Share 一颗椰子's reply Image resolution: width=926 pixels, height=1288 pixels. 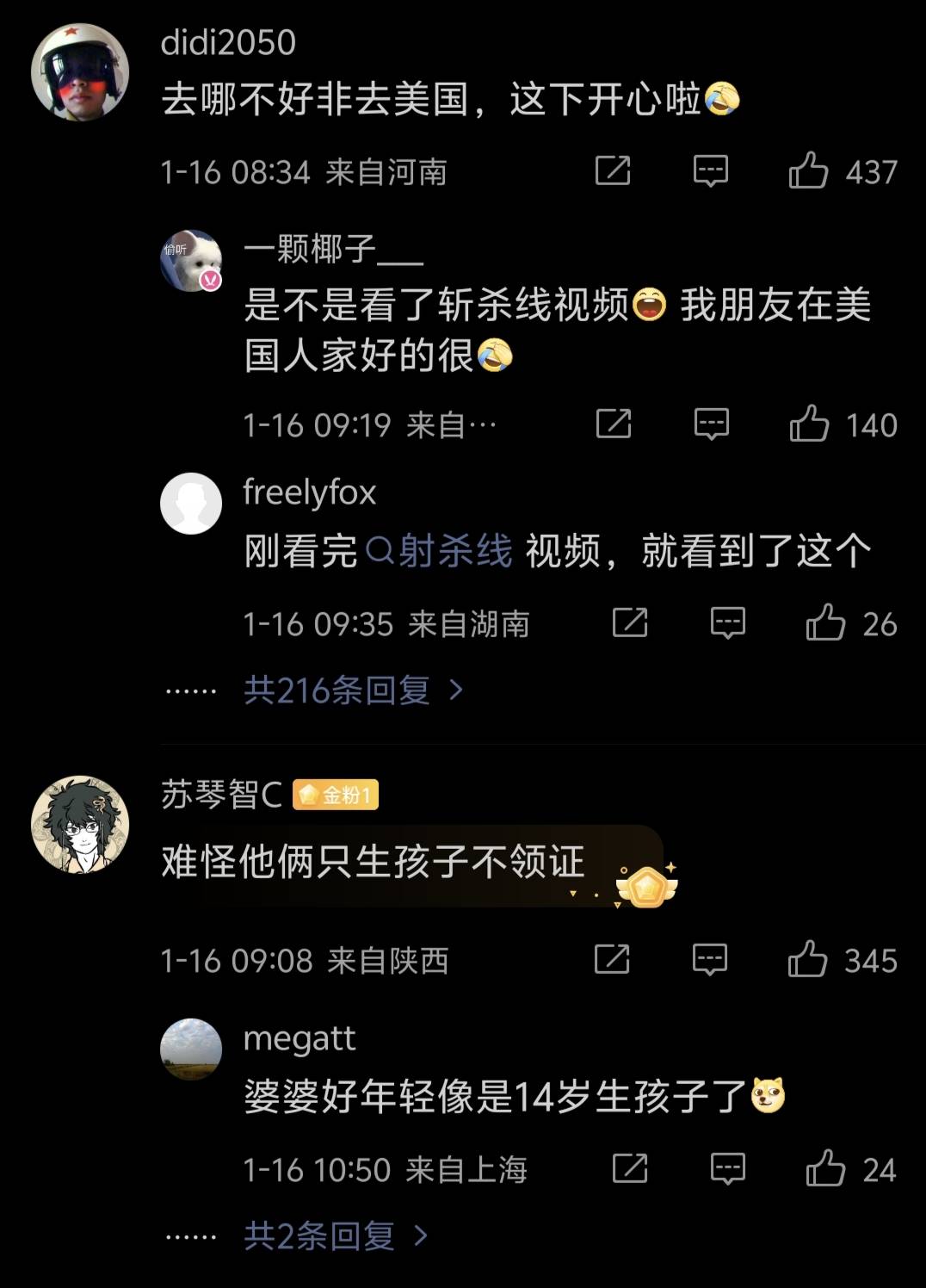point(614,424)
